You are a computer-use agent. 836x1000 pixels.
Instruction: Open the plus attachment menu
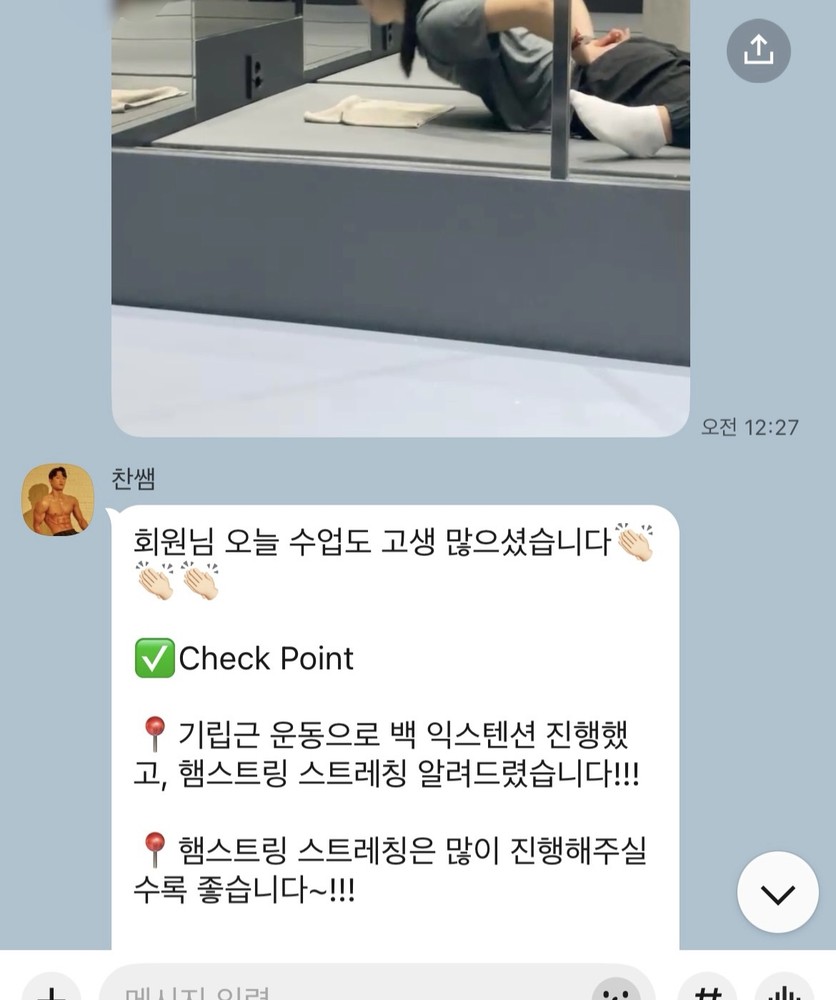[50, 990]
